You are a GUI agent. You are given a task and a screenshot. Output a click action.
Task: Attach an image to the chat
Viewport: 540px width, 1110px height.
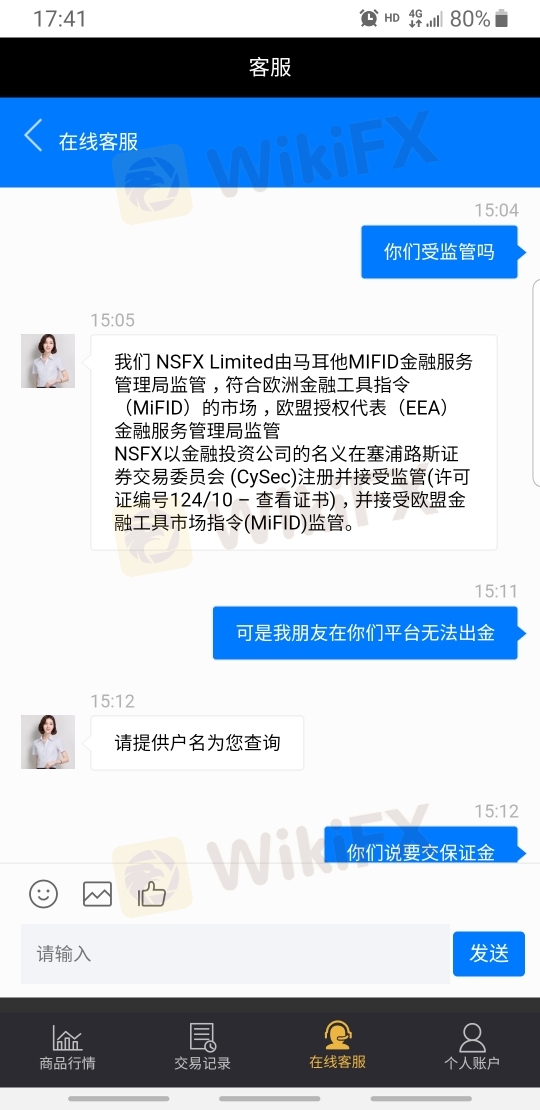[98, 894]
